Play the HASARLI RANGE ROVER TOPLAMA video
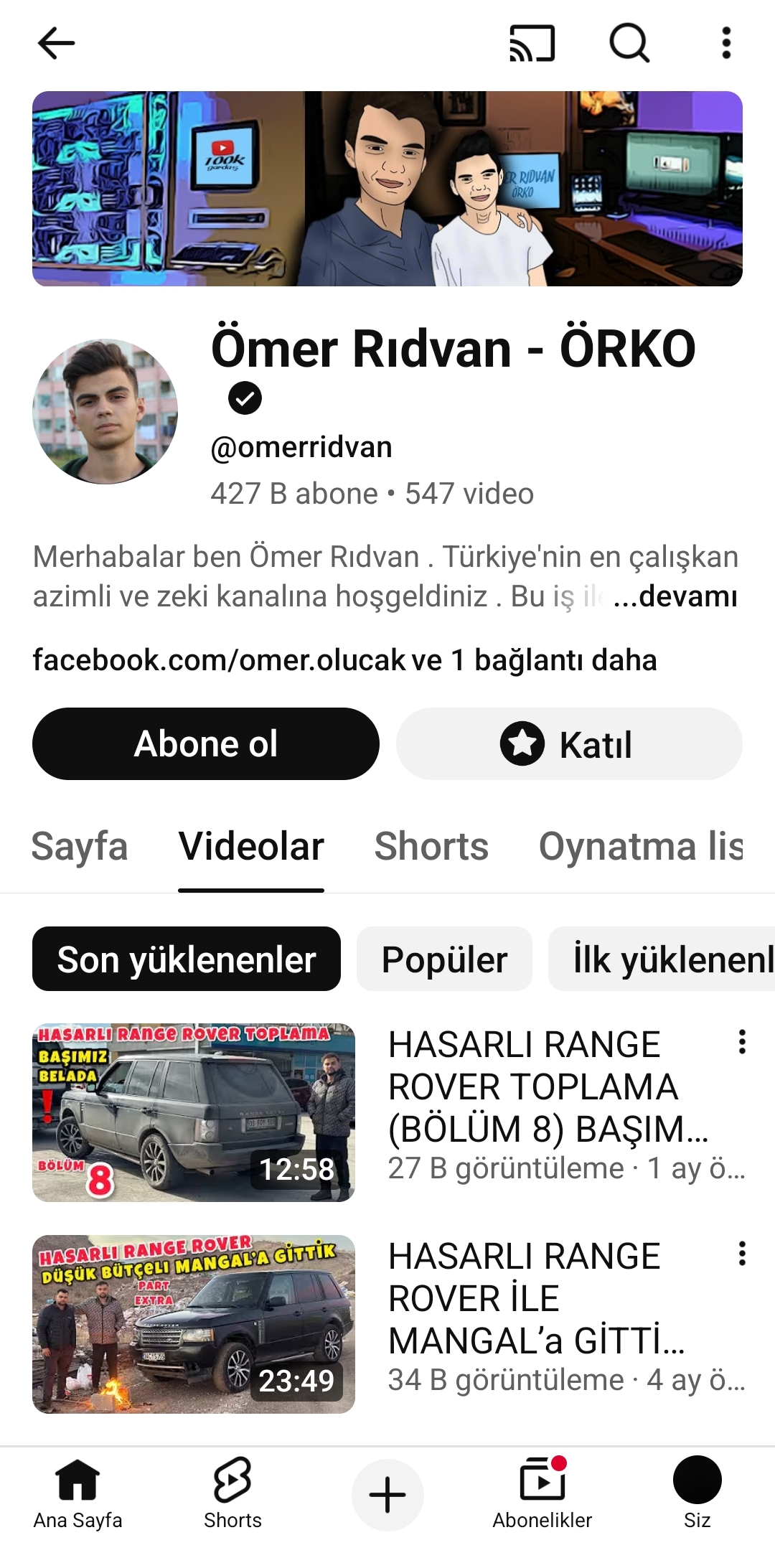 194,1112
